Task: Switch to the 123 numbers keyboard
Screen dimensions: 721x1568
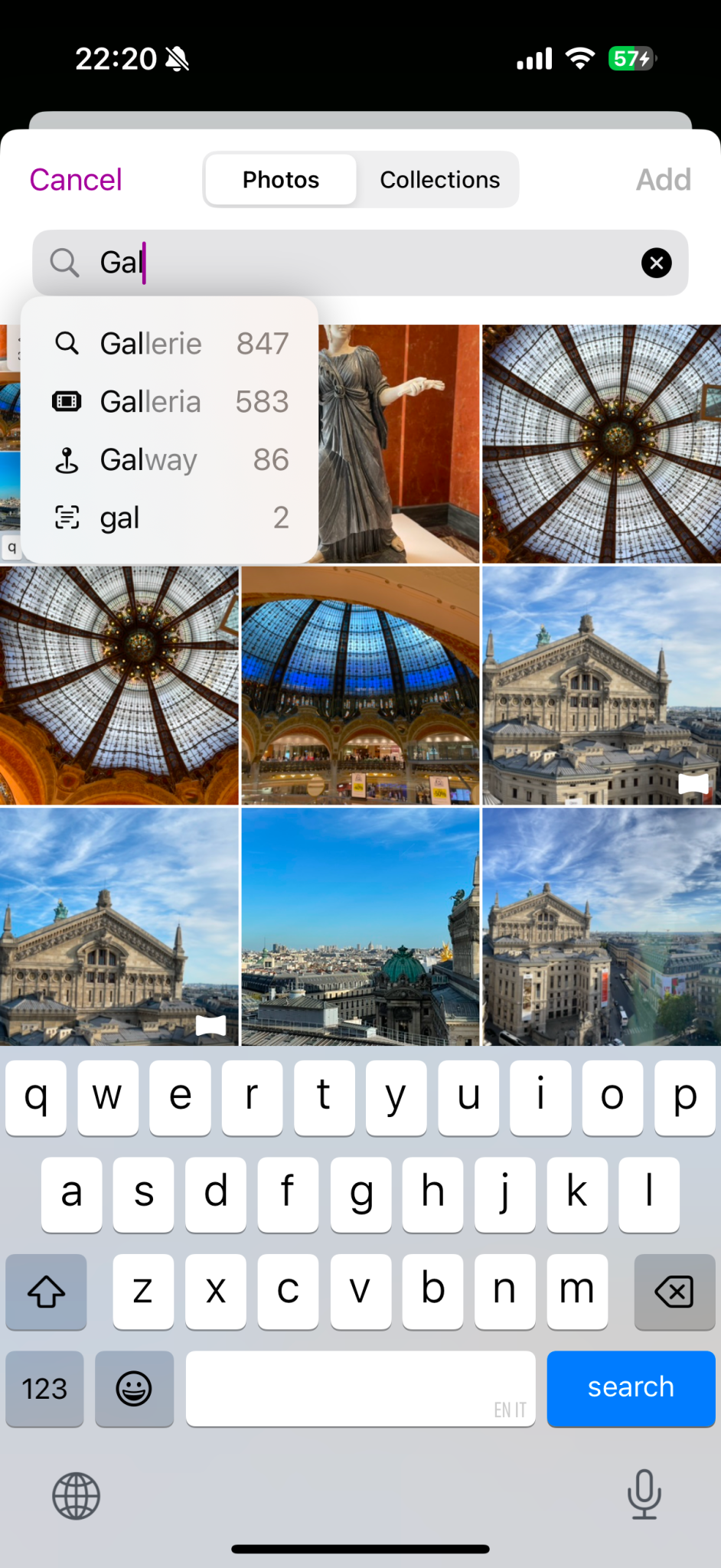Action: tap(44, 1389)
